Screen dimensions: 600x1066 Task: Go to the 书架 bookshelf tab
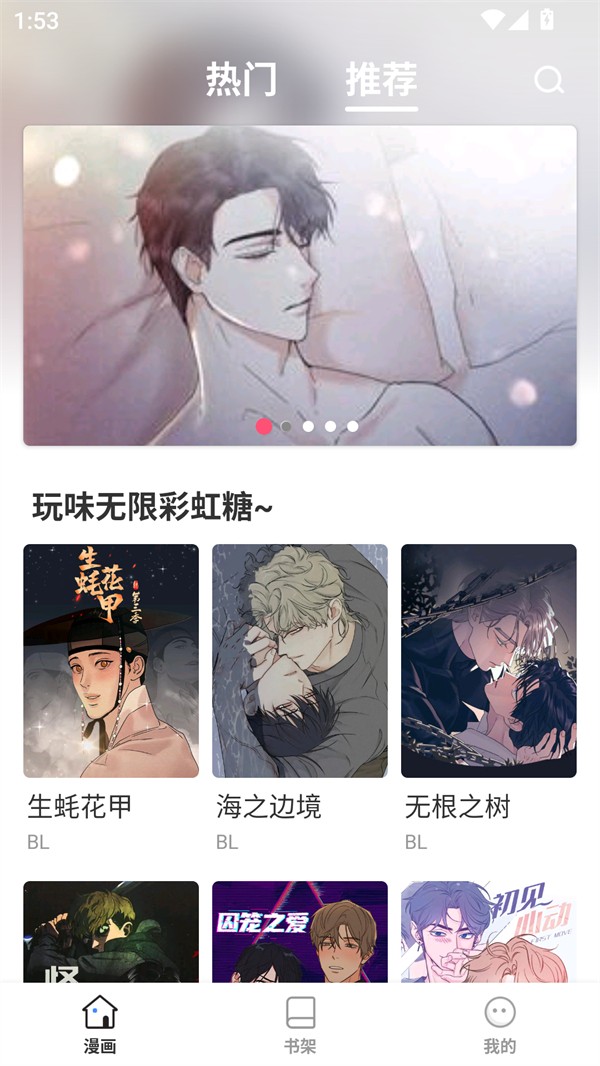click(300, 1025)
